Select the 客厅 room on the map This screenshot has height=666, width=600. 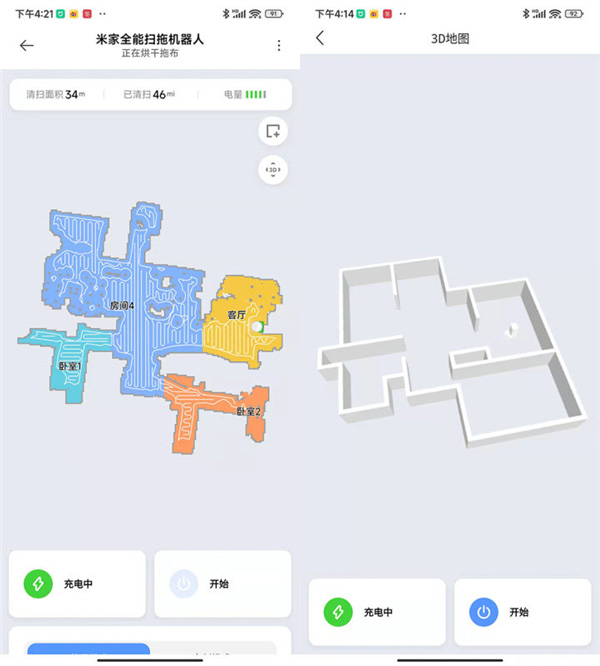point(238,314)
